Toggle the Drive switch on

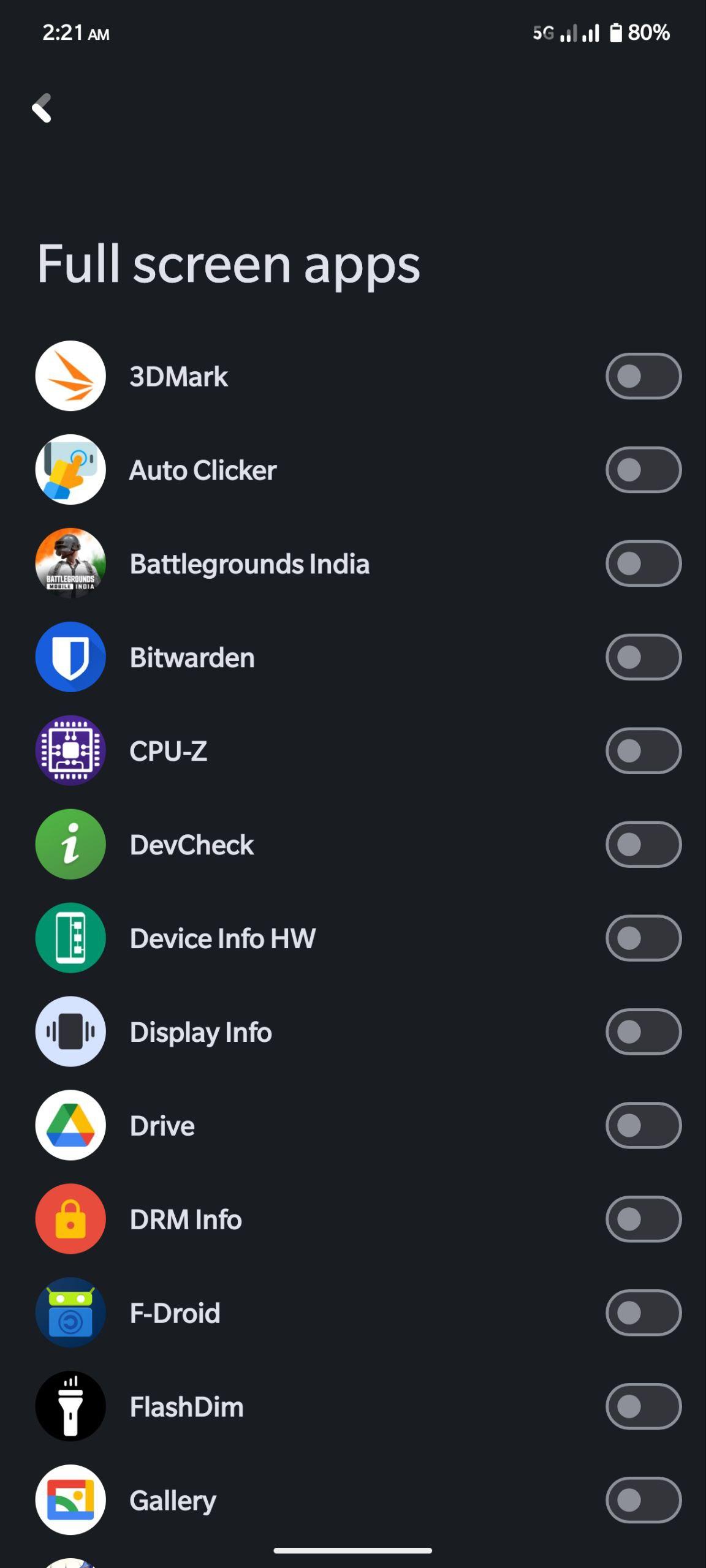click(x=643, y=1126)
